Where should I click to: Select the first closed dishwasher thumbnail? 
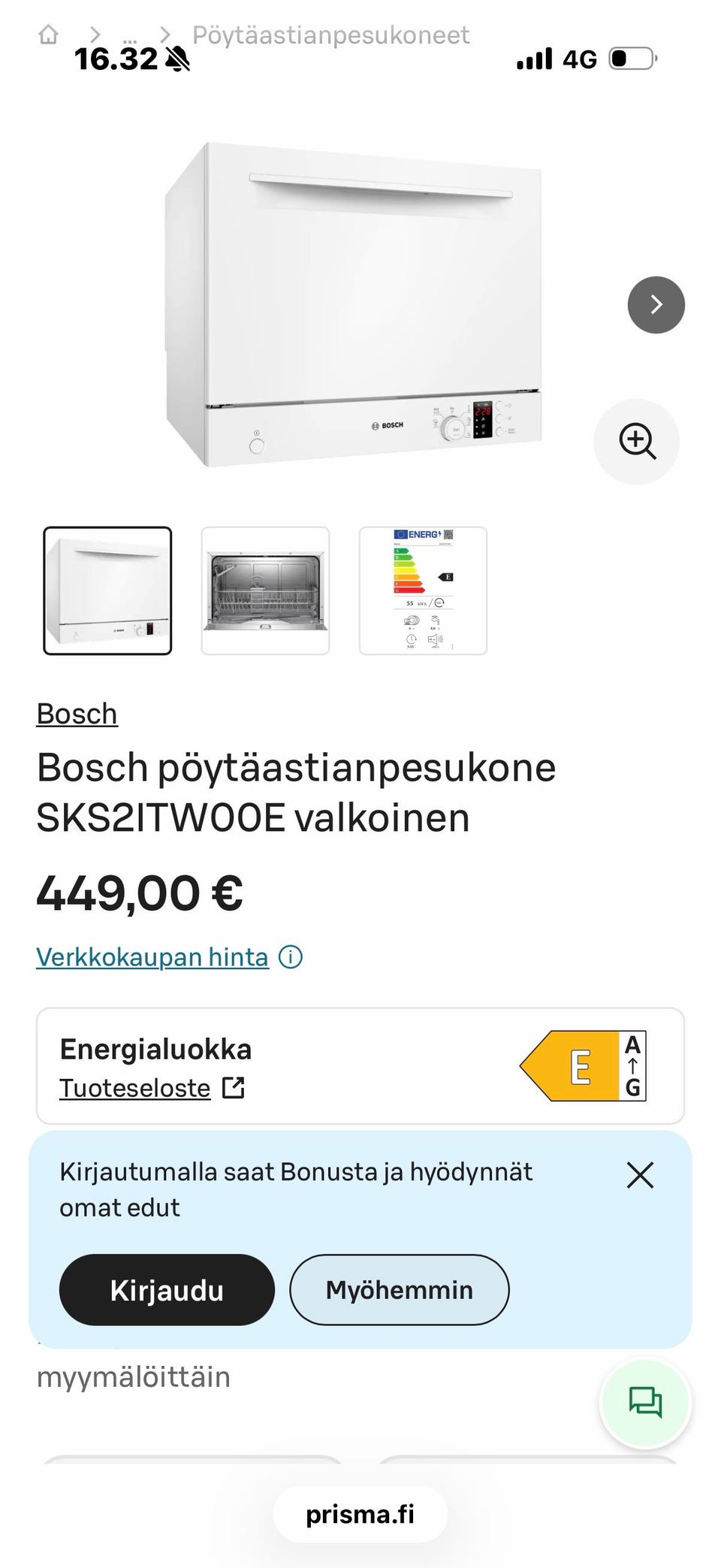pos(107,591)
